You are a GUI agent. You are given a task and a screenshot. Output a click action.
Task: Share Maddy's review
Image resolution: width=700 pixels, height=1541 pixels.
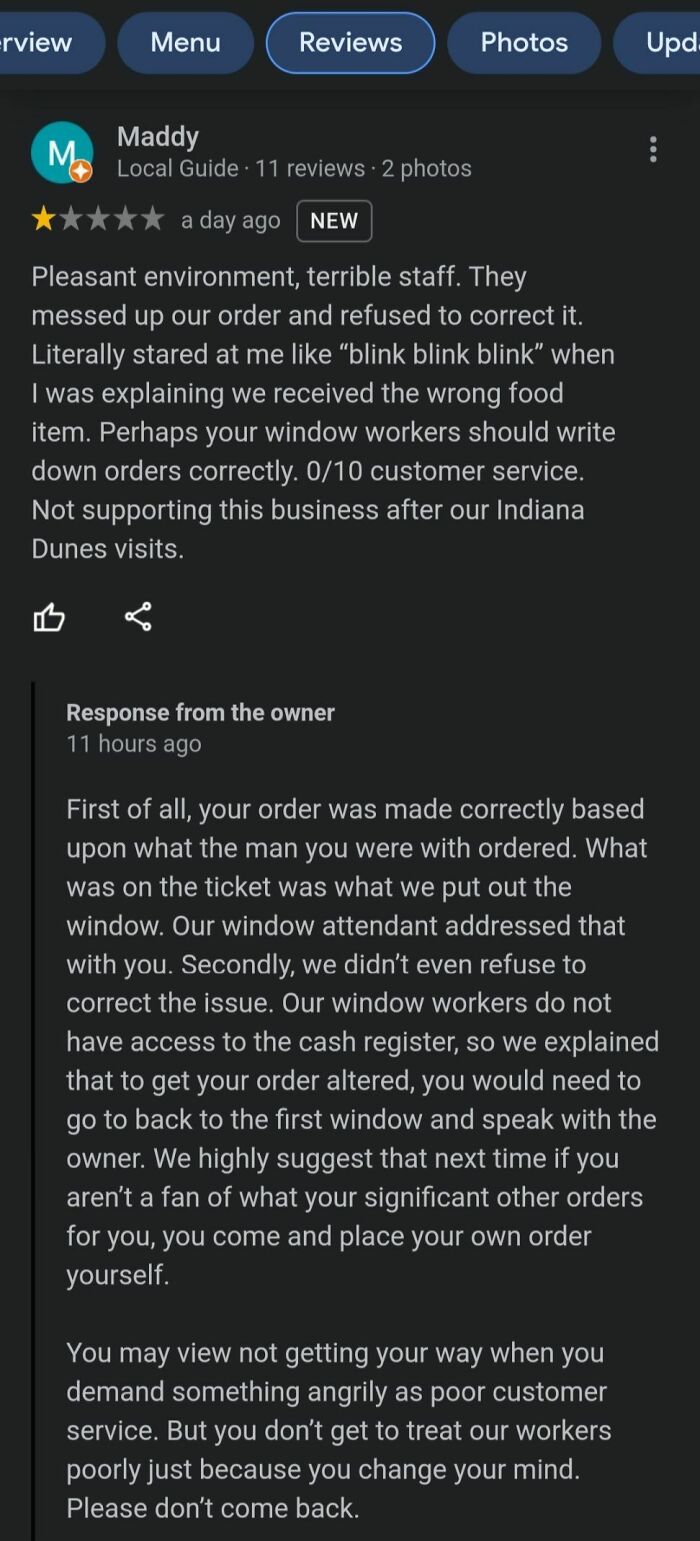coord(138,616)
